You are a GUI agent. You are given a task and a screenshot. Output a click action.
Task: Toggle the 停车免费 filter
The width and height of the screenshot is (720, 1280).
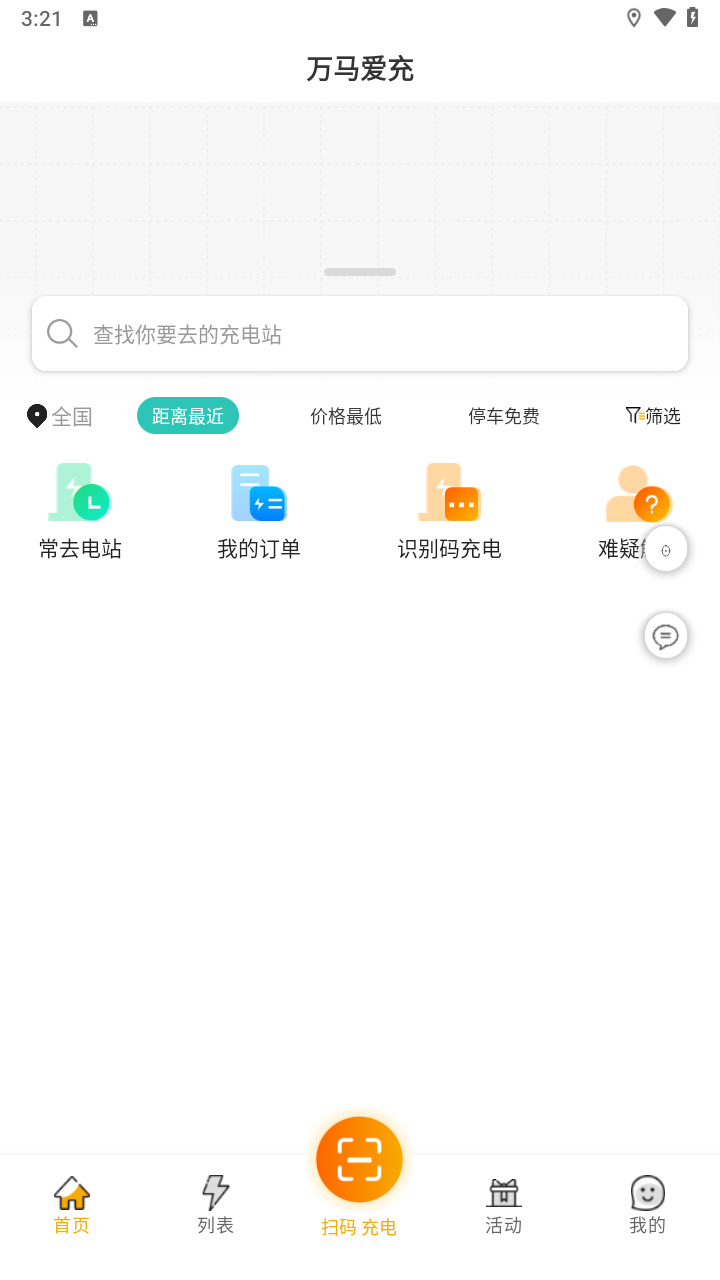[x=503, y=416]
